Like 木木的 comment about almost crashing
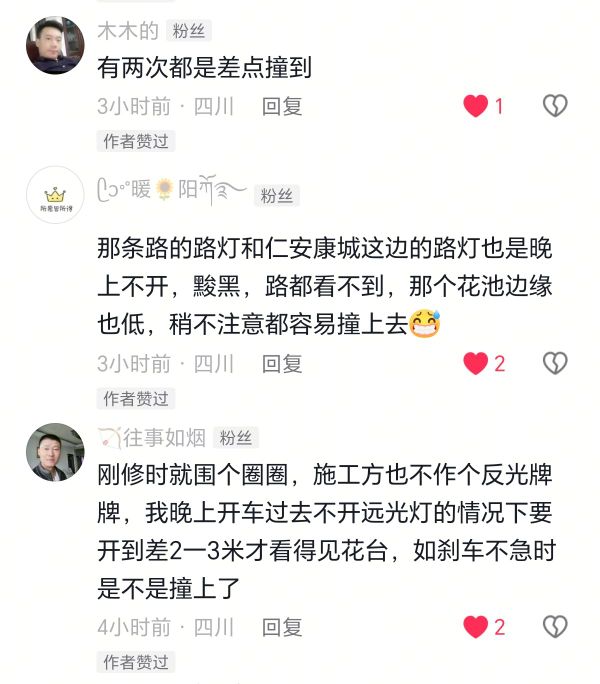Image resolution: width=600 pixels, height=684 pixels. pyautogui.click(x=476, y=105)
